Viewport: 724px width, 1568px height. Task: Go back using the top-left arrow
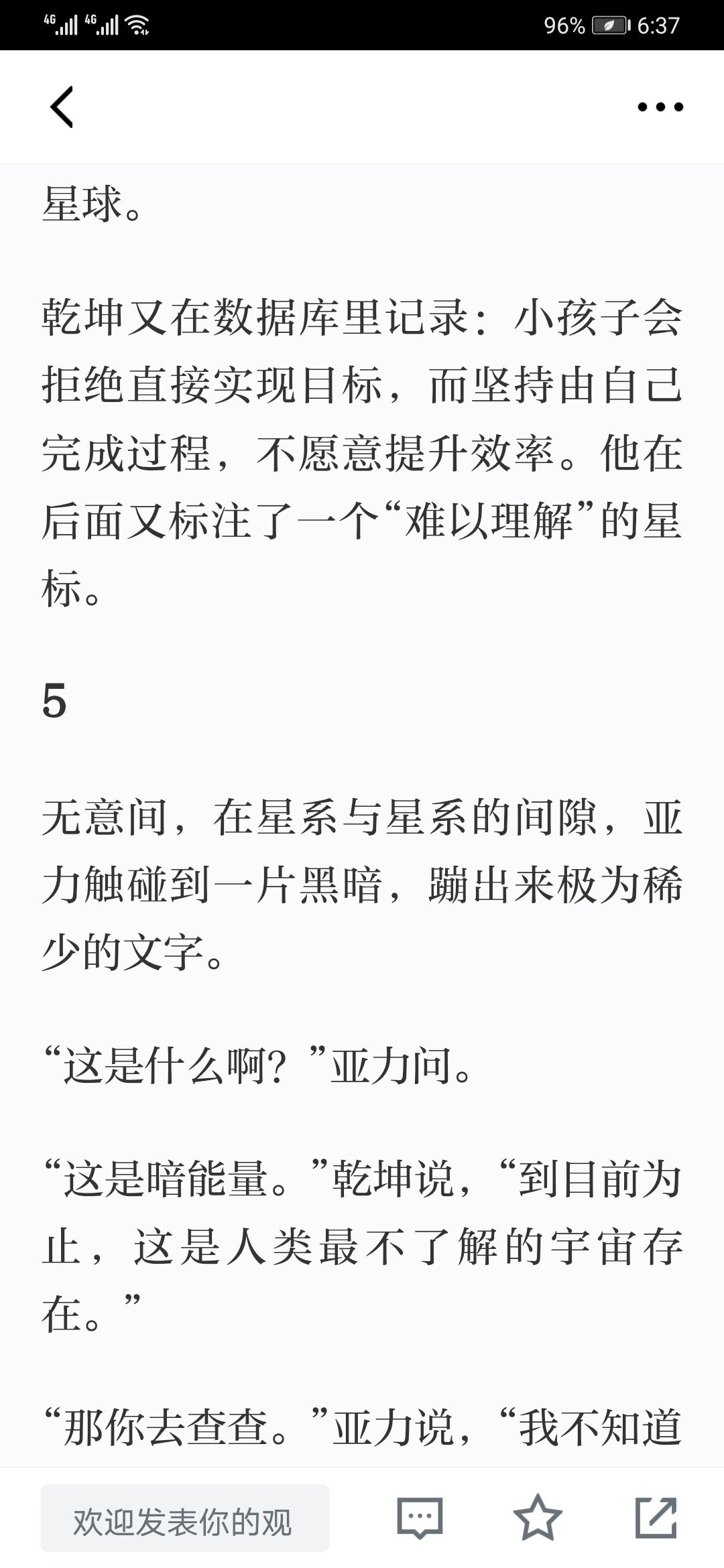(62, 107)
